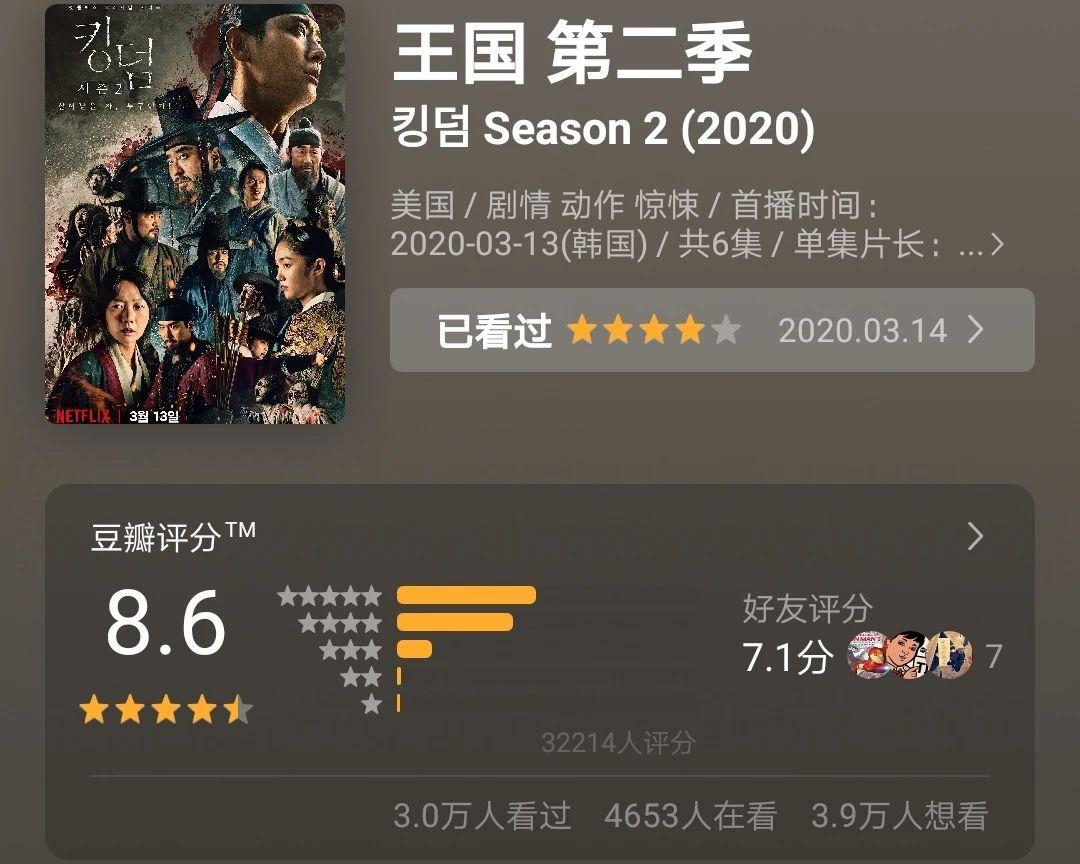Open your 已看过 rating from 2020.03.14
This screenshot has height=864, width=1080.
(711, 331)
